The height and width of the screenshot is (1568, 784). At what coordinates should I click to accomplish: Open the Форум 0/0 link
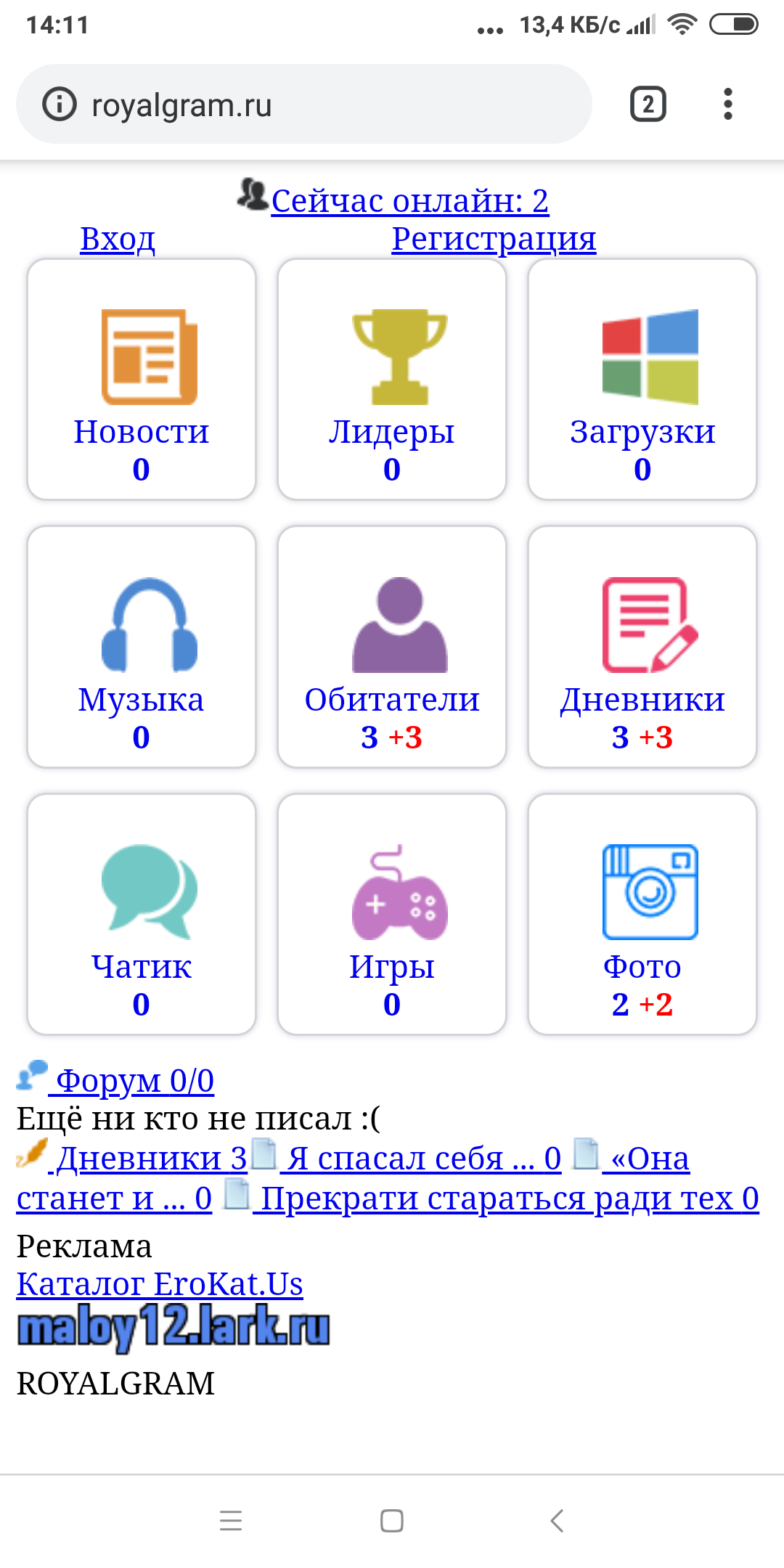pos(134,1081)
